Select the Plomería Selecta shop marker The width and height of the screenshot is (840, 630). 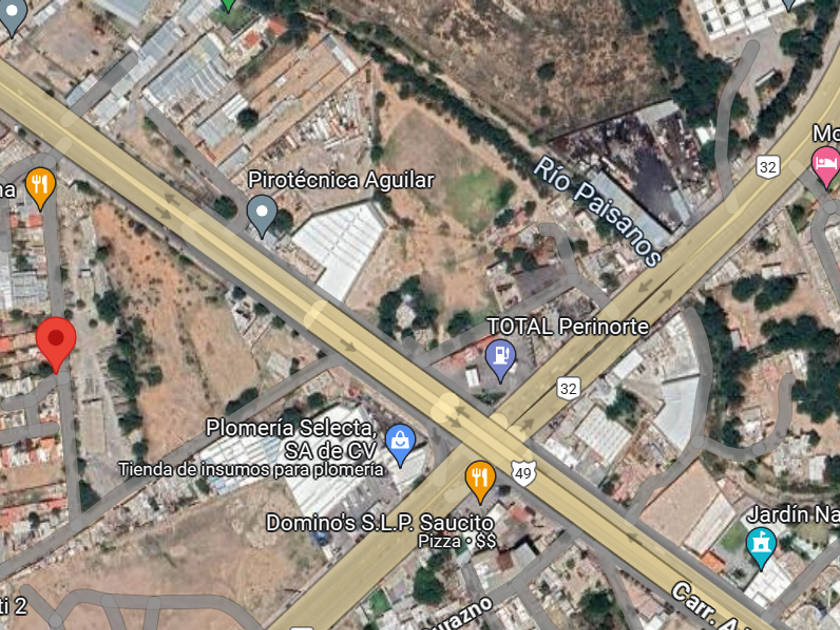click(x=400, y=444)
